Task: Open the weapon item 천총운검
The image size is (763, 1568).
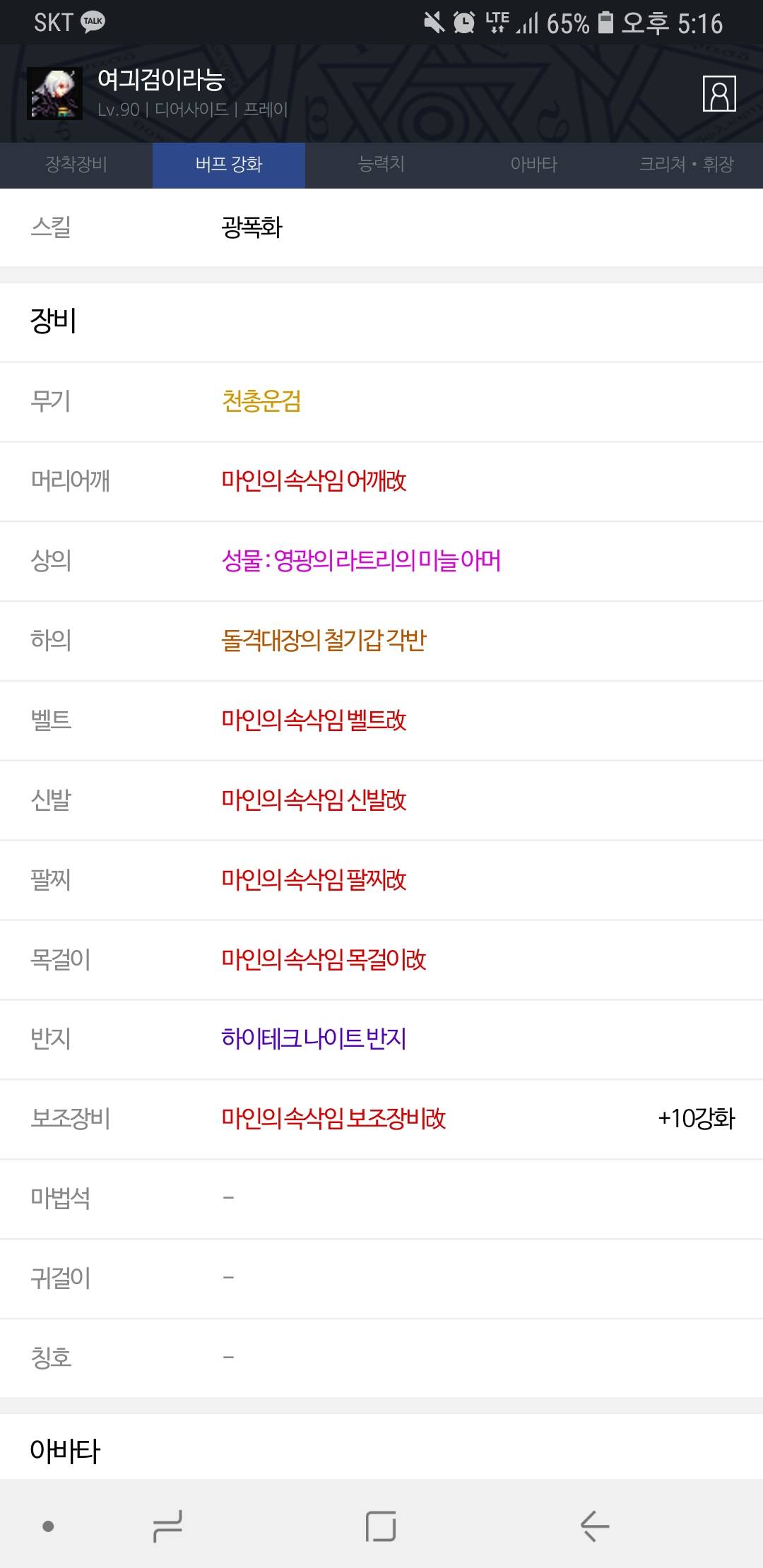Action: click(261, 401)
